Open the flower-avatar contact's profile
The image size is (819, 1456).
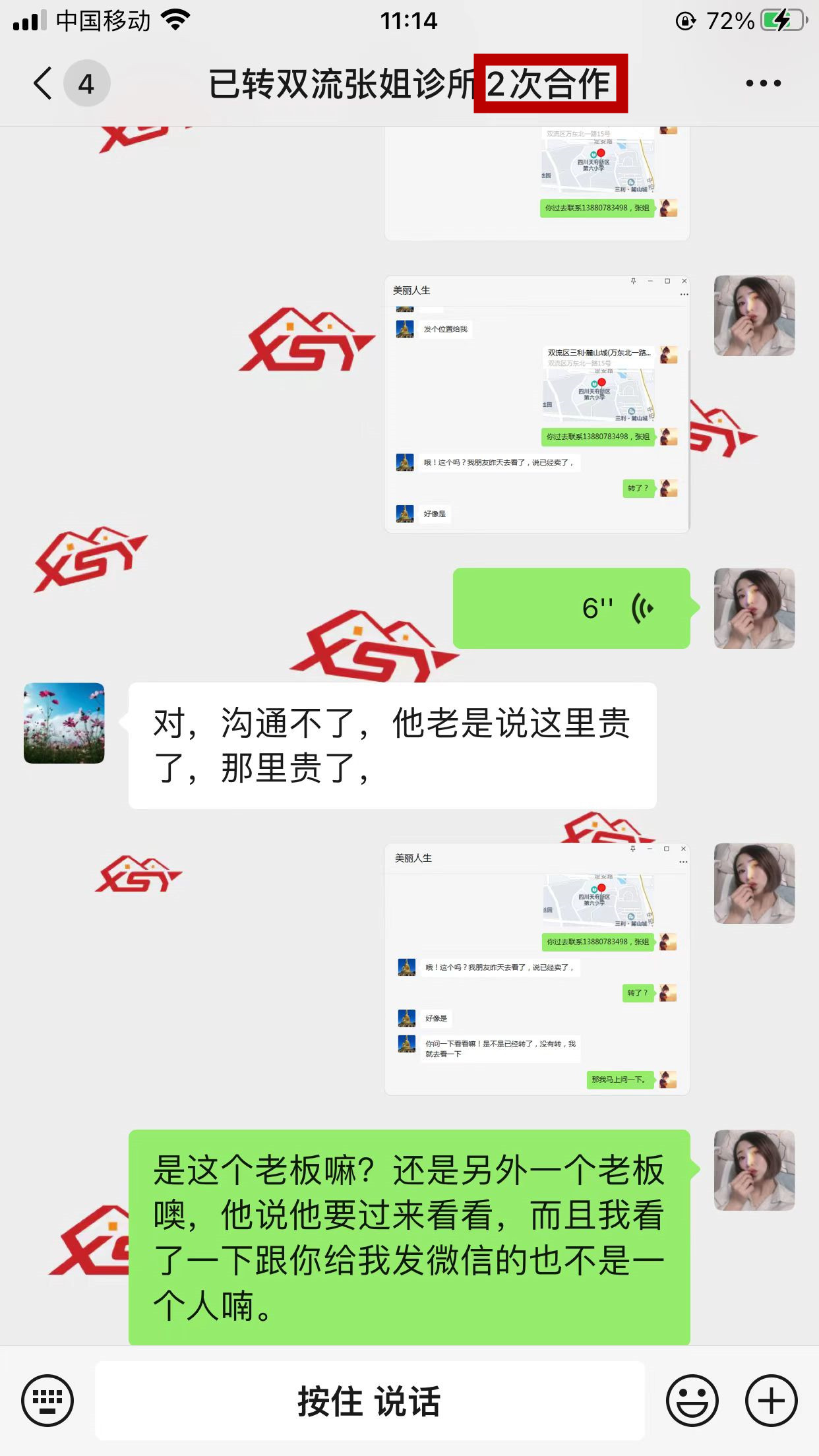64,723
